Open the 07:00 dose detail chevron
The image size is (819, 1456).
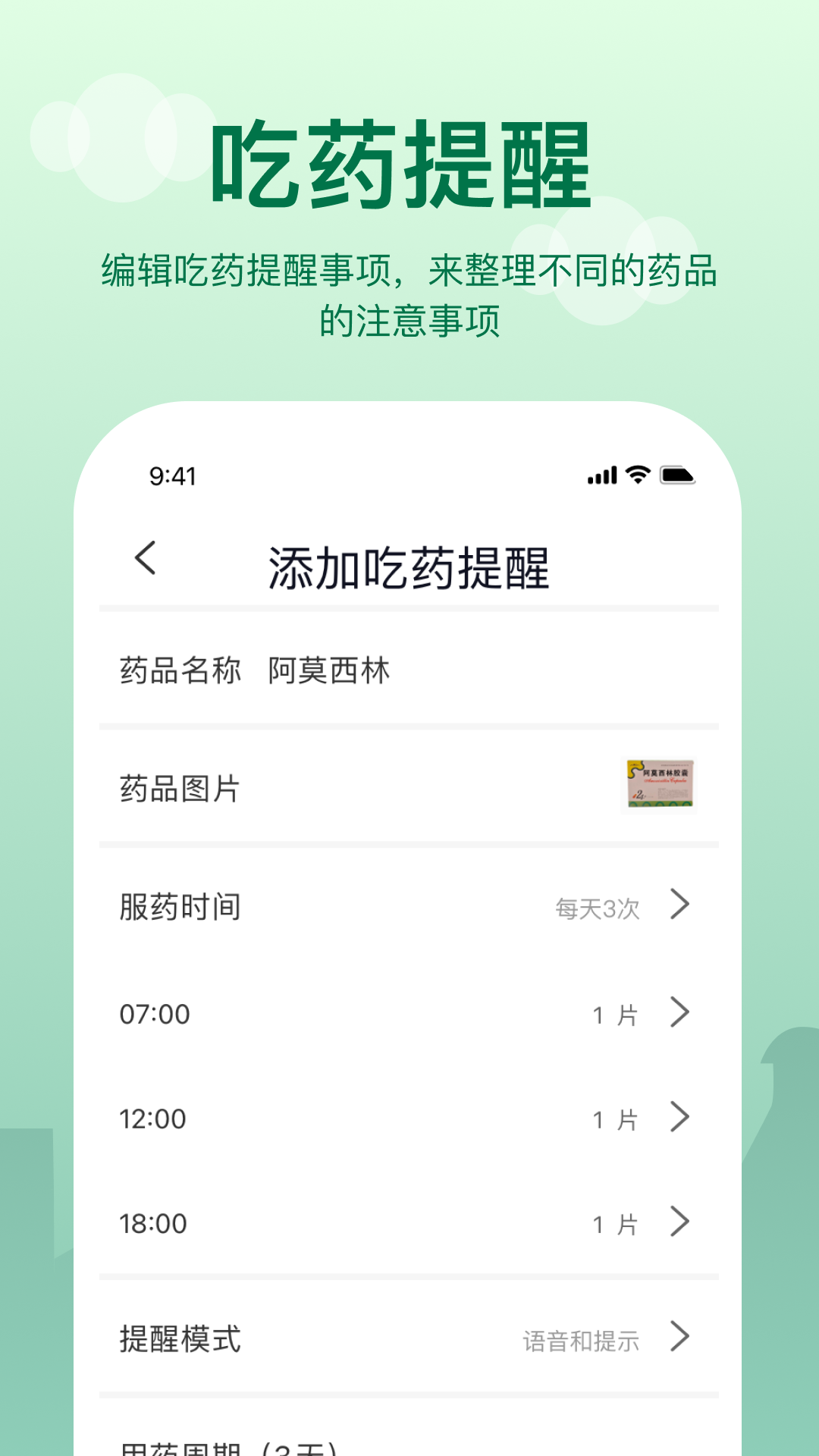681,1012
